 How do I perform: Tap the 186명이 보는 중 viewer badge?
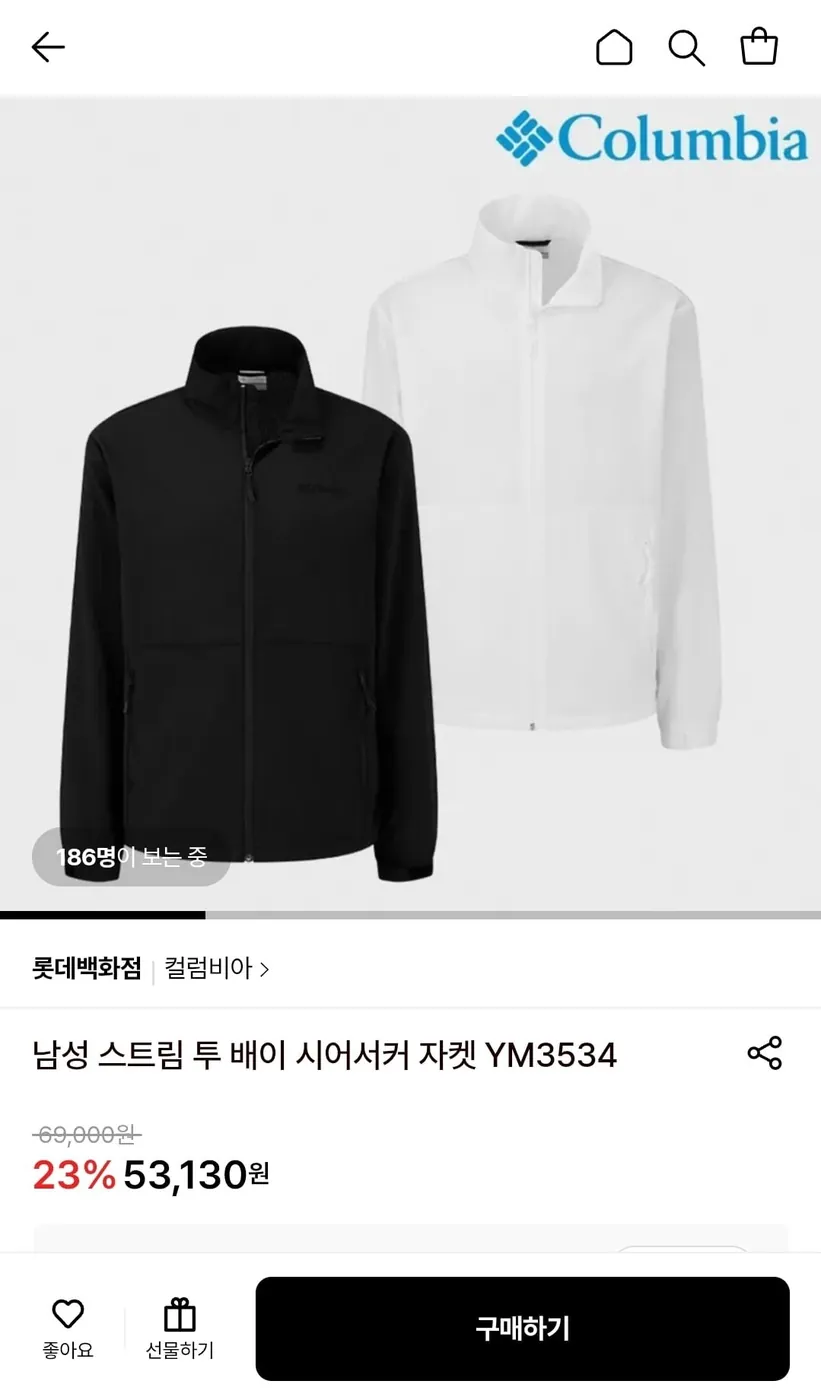click(x=130, y=858)
